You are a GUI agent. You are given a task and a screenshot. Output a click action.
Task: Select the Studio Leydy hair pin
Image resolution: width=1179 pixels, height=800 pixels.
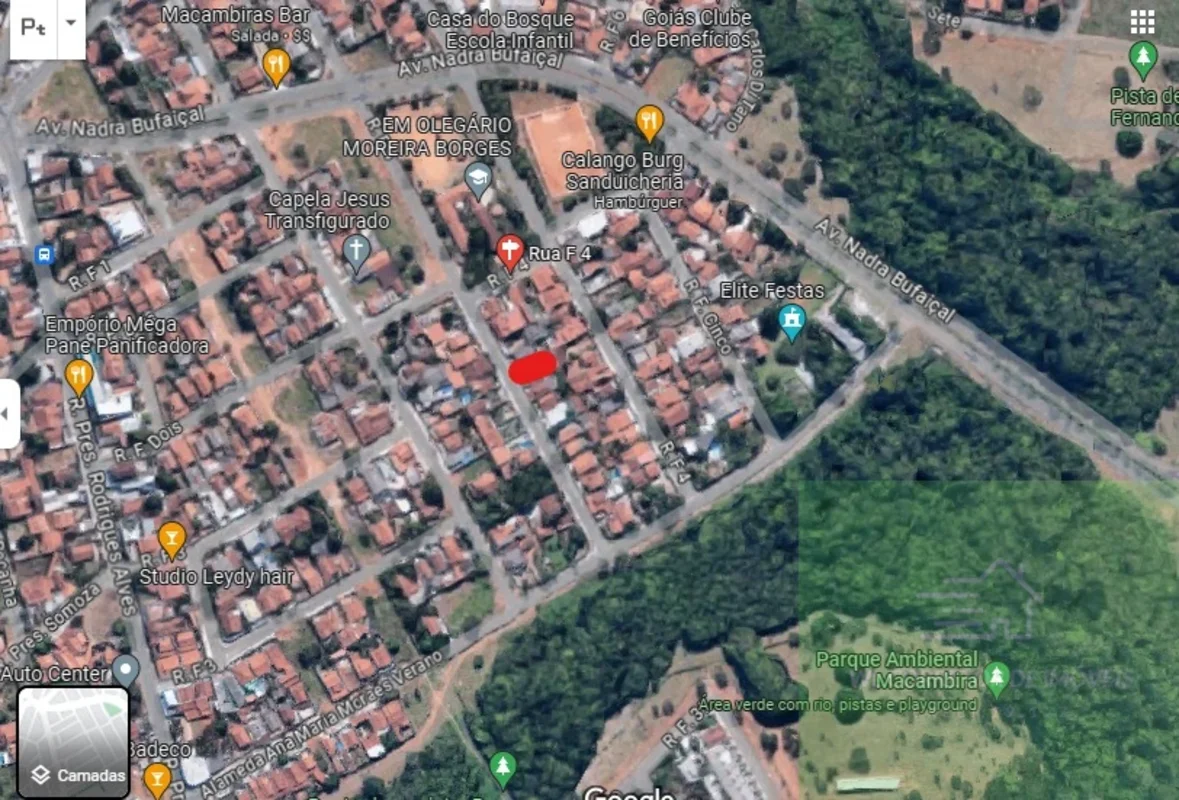click(x=172, y=538)
